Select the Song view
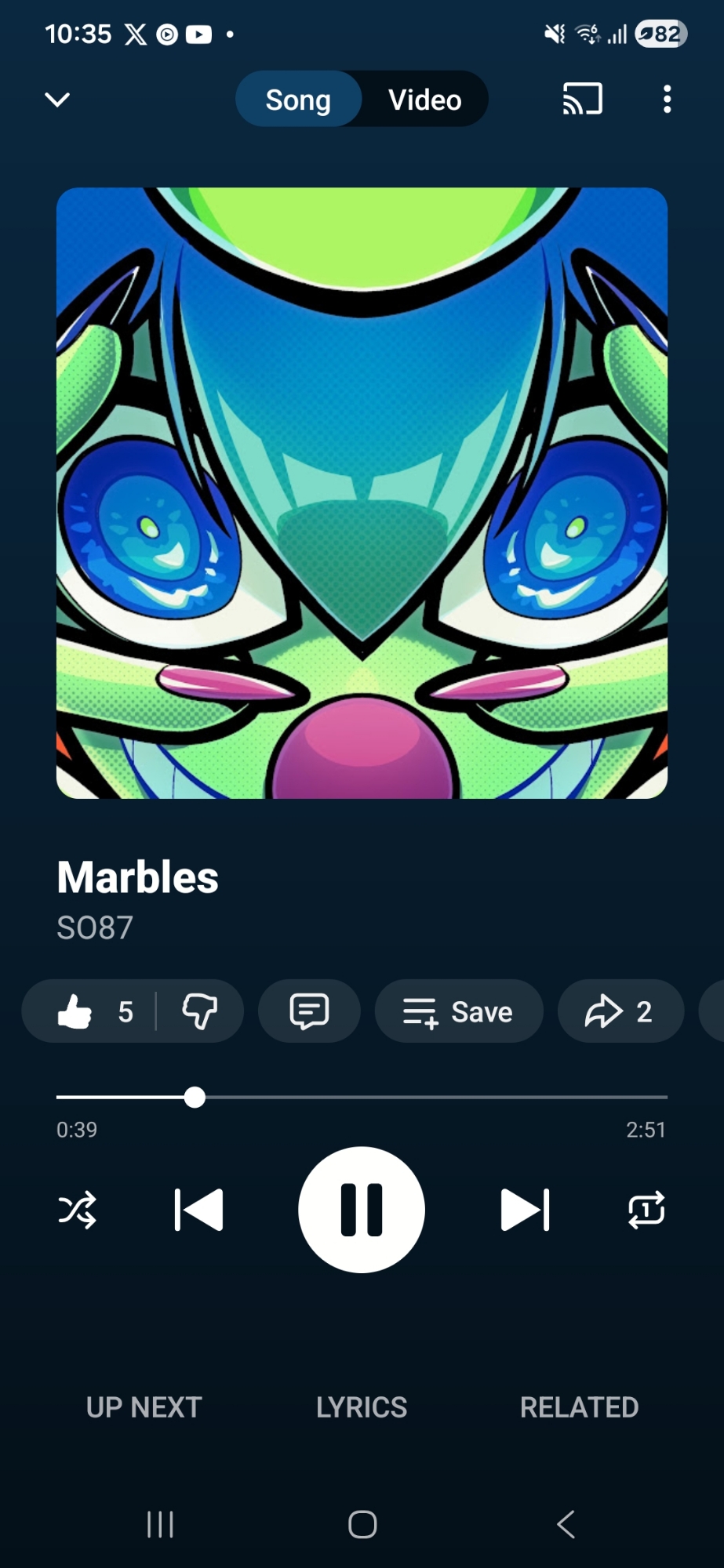Viewport: 724px width, 1568px height. coord(298,100)
